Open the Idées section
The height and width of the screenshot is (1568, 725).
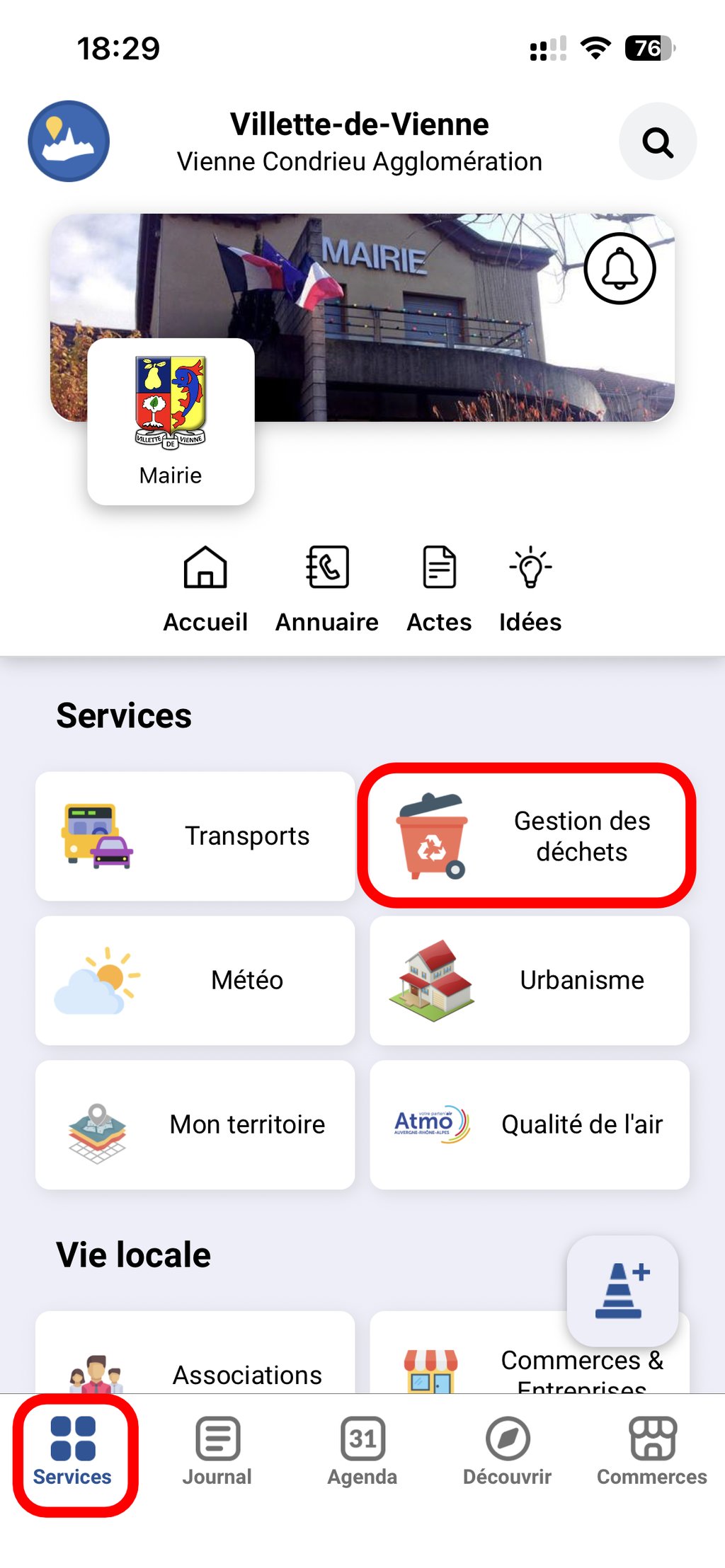[530, 589]
